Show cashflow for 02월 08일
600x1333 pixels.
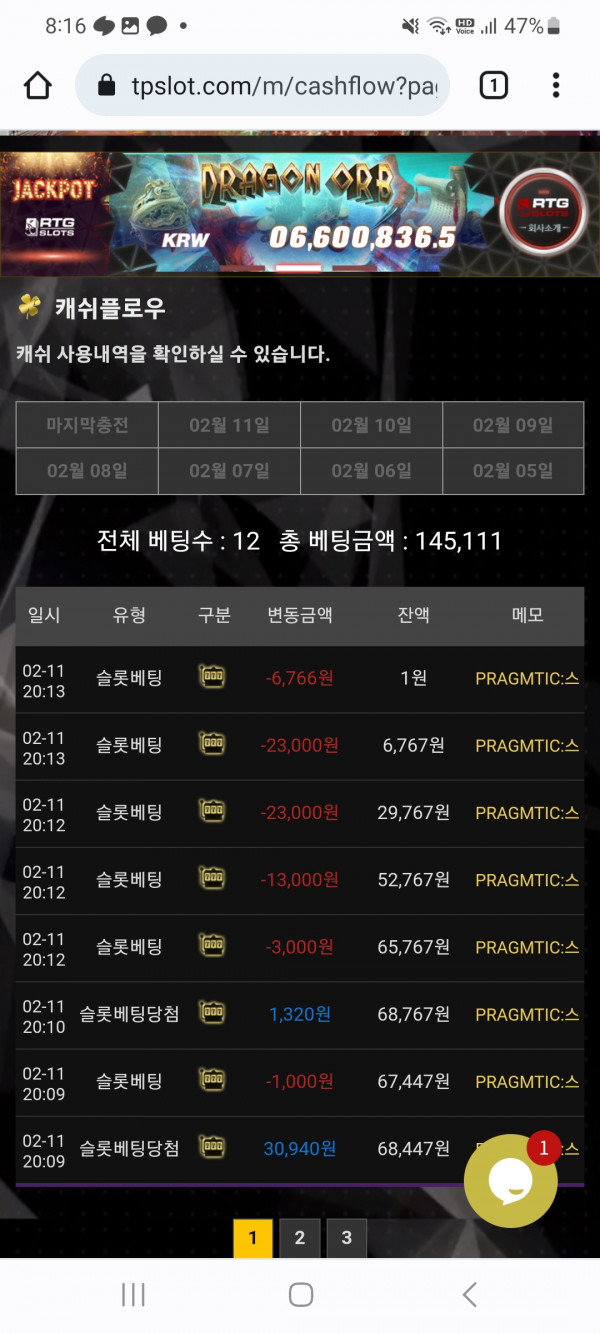pyautogui.click(x=87, y=470)
